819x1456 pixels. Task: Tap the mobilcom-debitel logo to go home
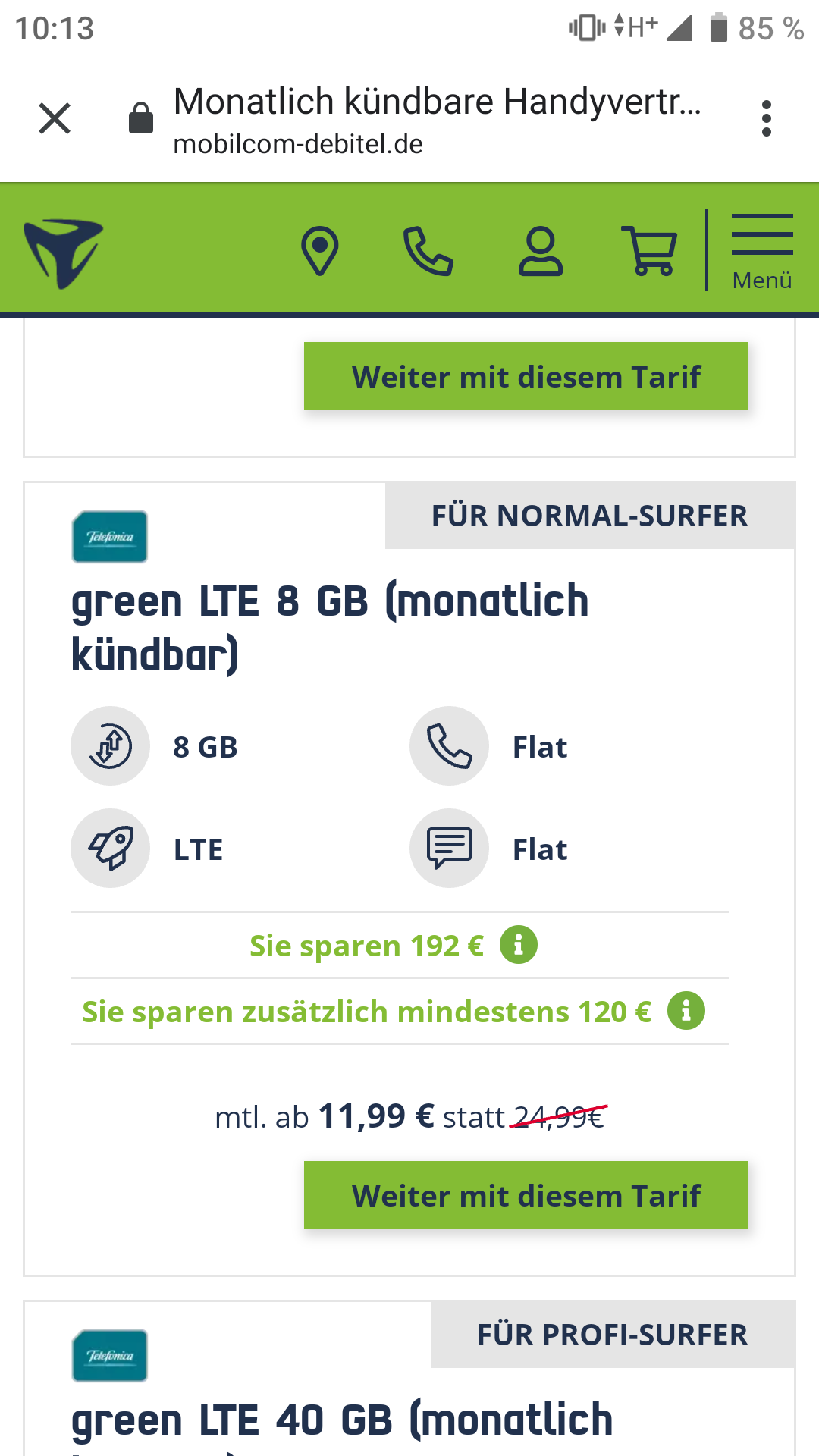[63, 253]
